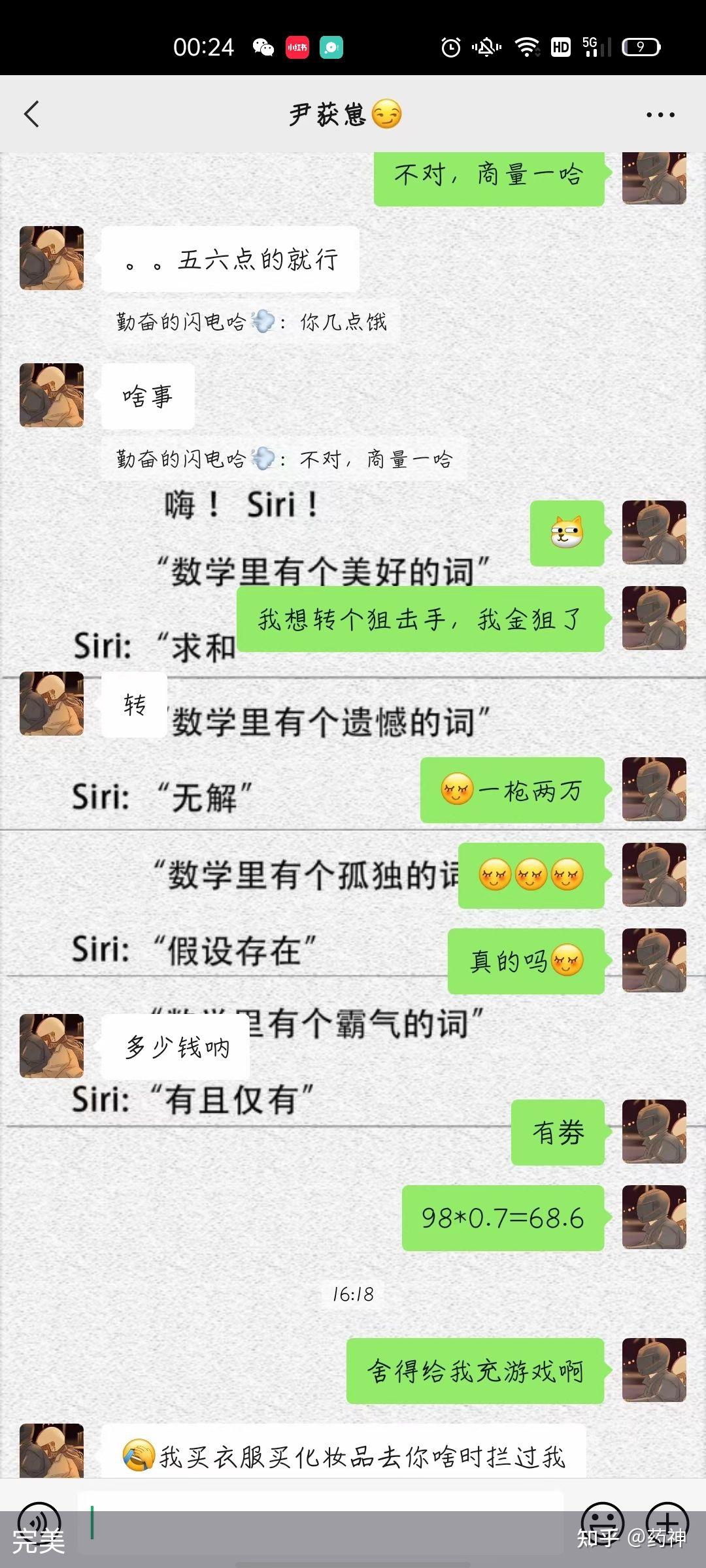Go back to the chat list
The height and width of the screenshot is (1568, 706).
(x=31, y=114)
